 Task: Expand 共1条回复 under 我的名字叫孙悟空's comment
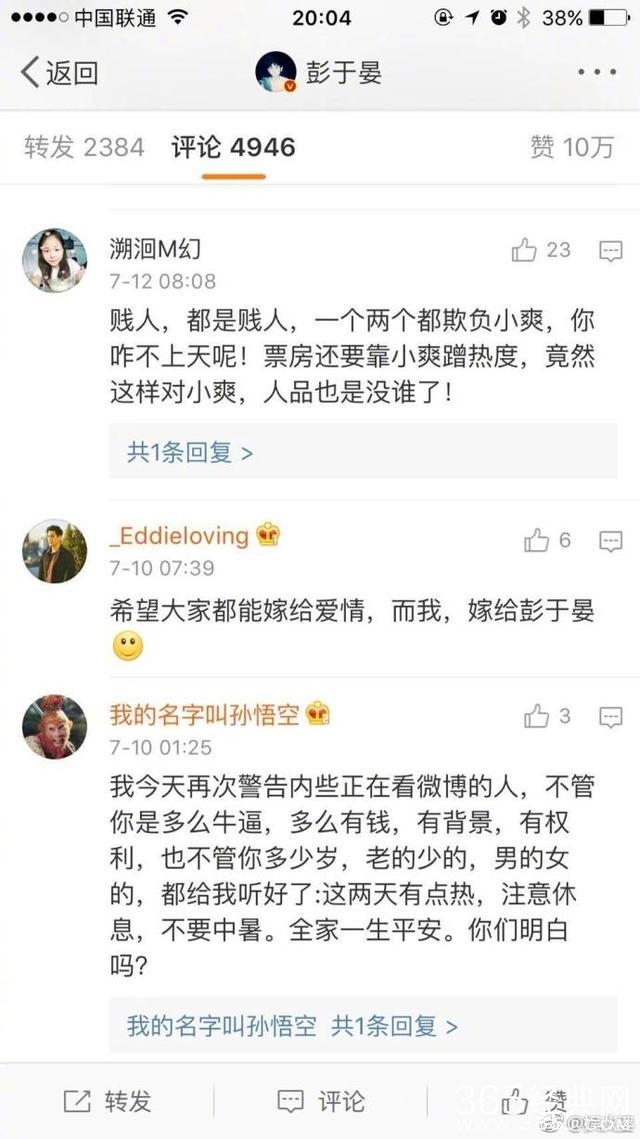coord(394,1025)
